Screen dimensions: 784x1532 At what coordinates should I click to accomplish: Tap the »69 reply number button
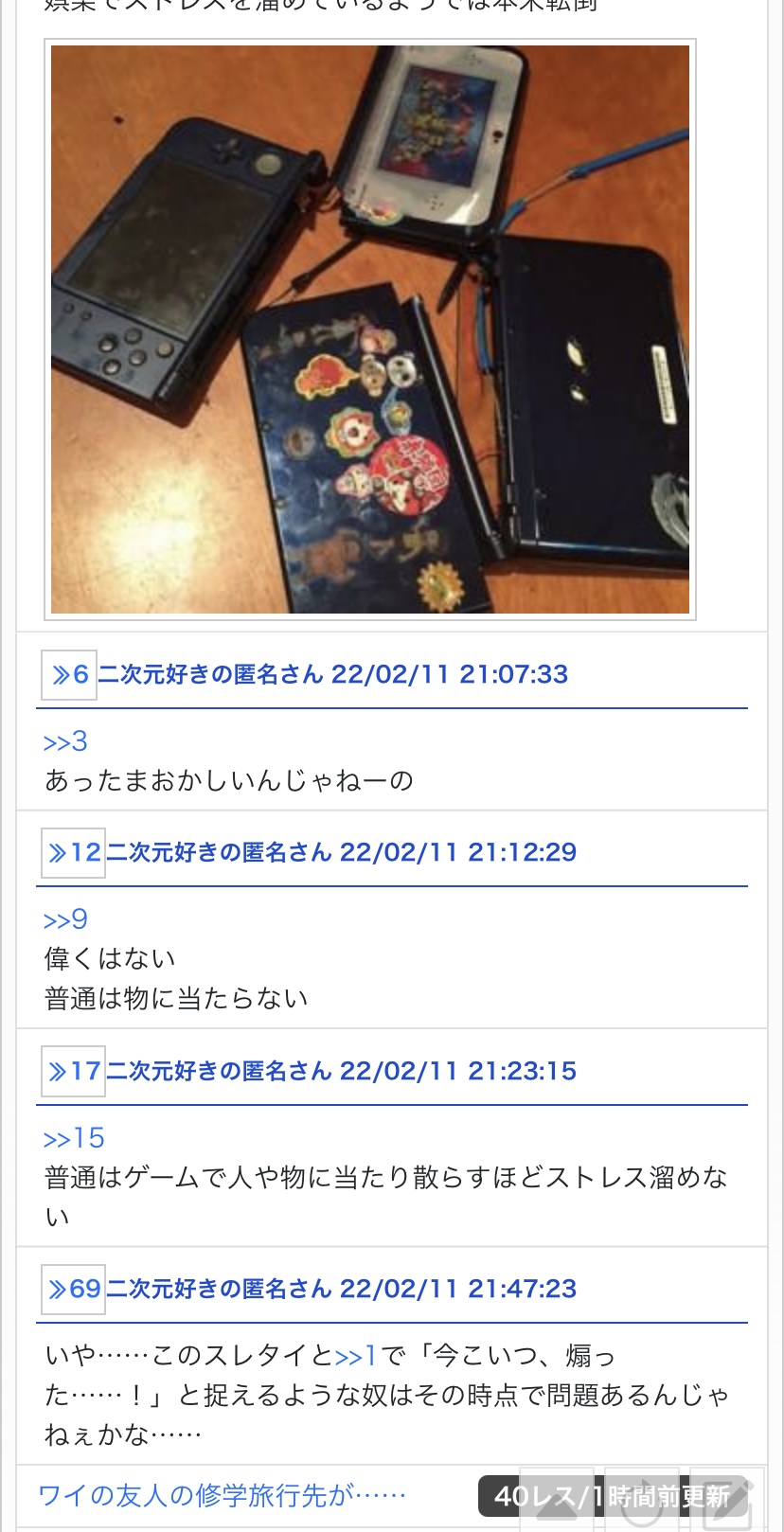click(73, 1289)
